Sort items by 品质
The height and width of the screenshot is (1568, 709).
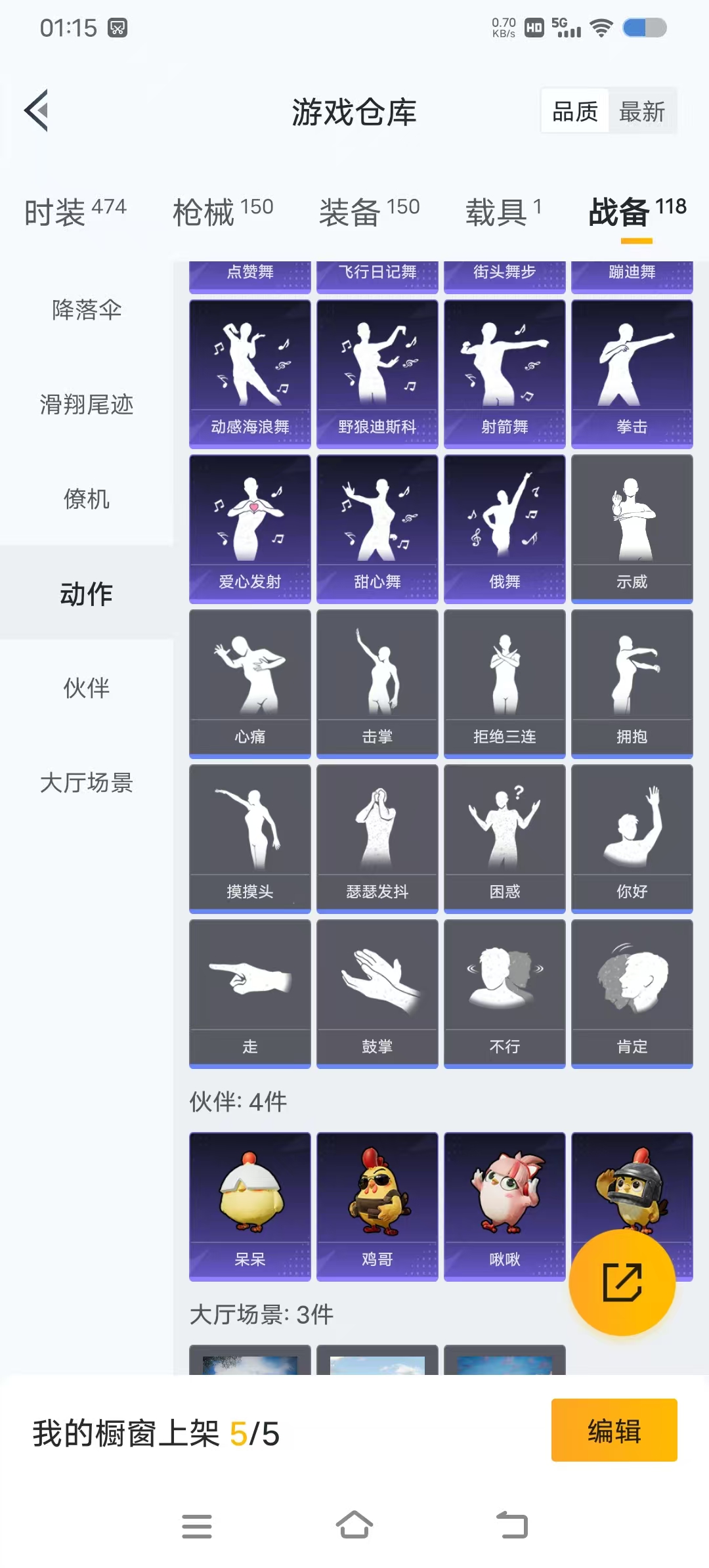pyautogui.click(x=575, y=112)
